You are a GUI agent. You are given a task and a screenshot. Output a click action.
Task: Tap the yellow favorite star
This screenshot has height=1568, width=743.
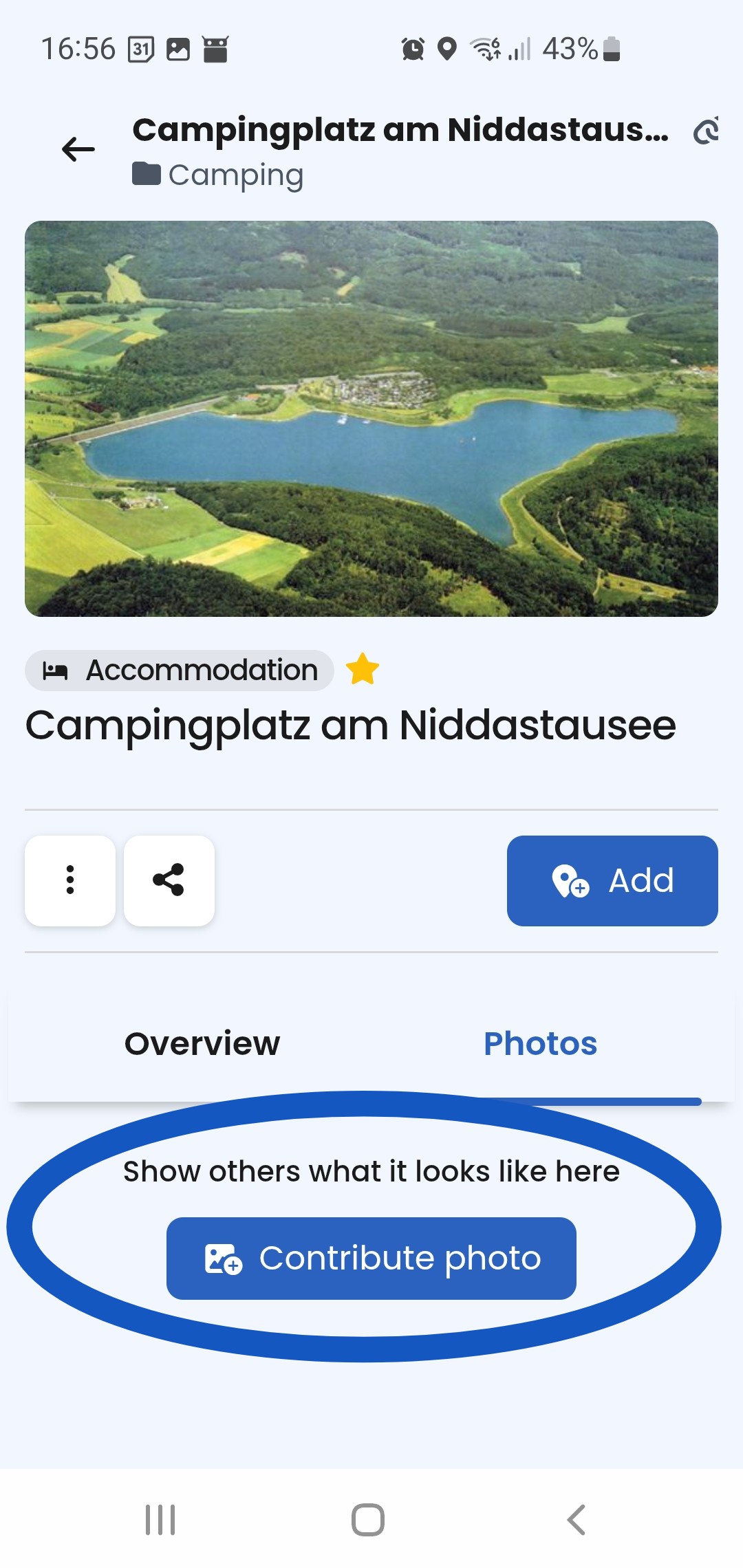tap(363, 669)
